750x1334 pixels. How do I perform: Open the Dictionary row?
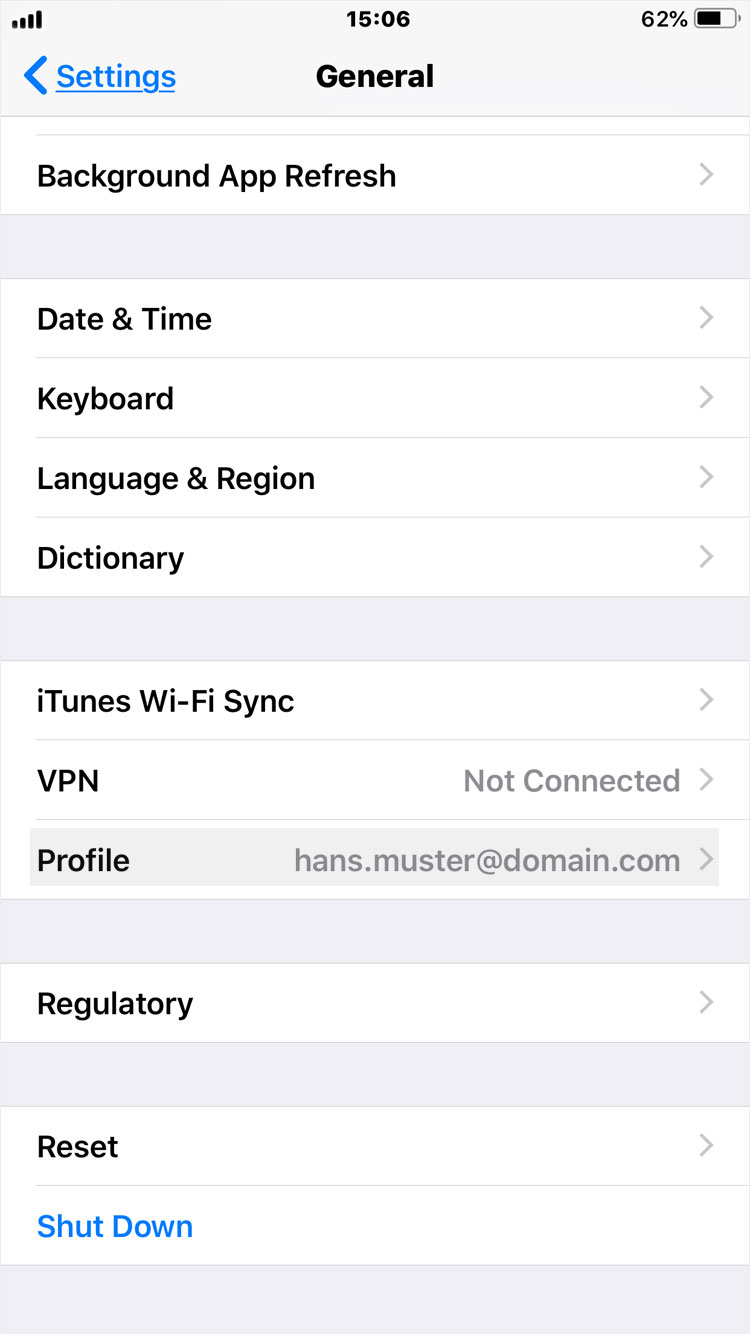click(x=375, y=558)
